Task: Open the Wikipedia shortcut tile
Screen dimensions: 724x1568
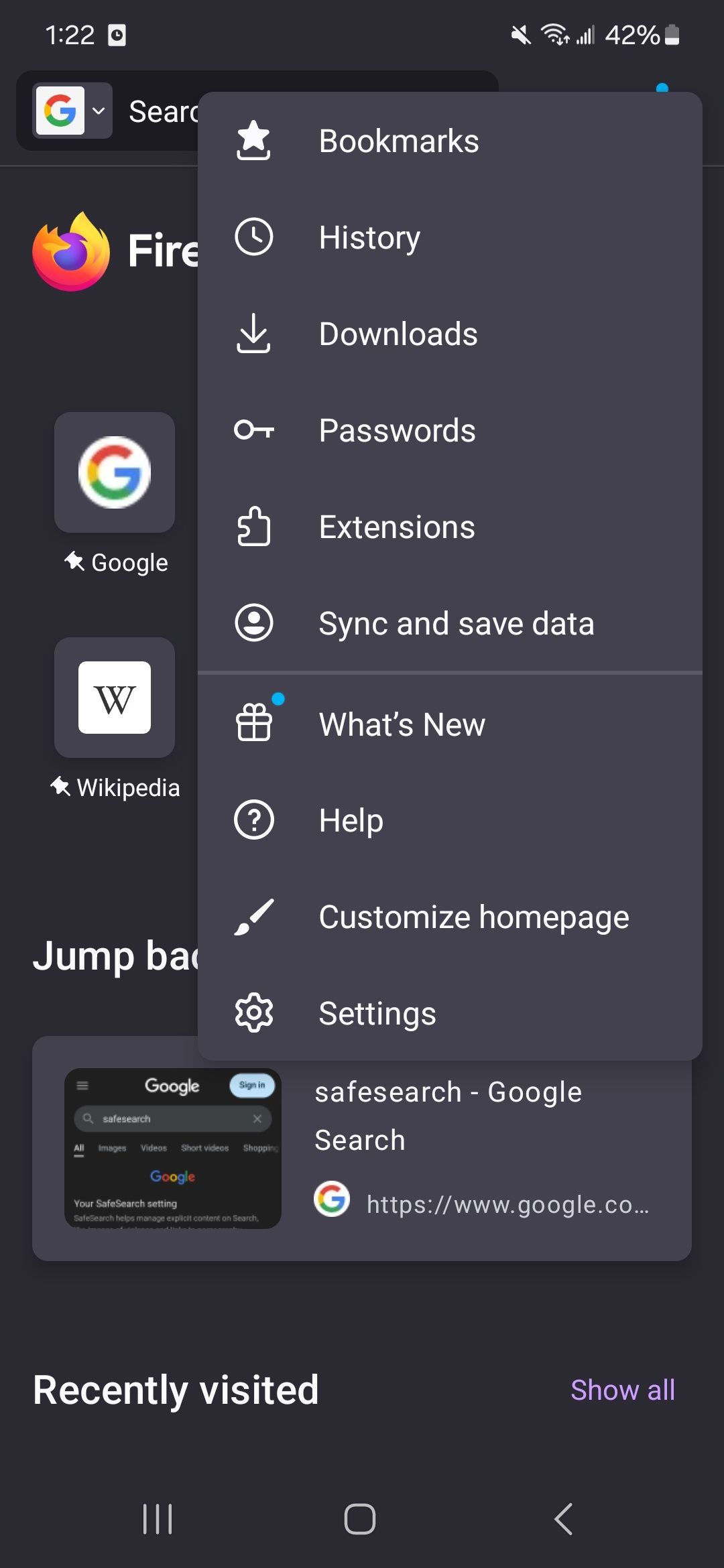Action: (x=115, y=698)
